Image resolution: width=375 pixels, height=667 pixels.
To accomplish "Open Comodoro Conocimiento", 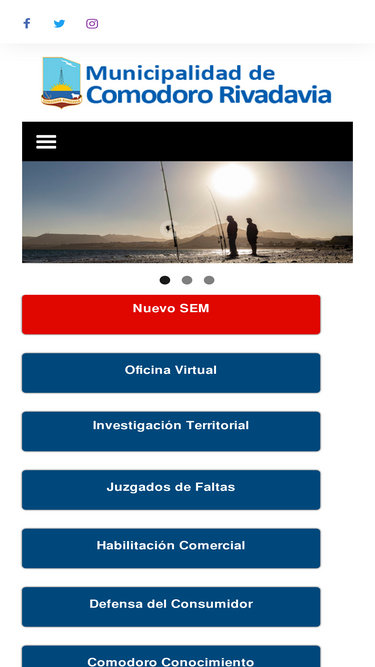I will point(171,656).
